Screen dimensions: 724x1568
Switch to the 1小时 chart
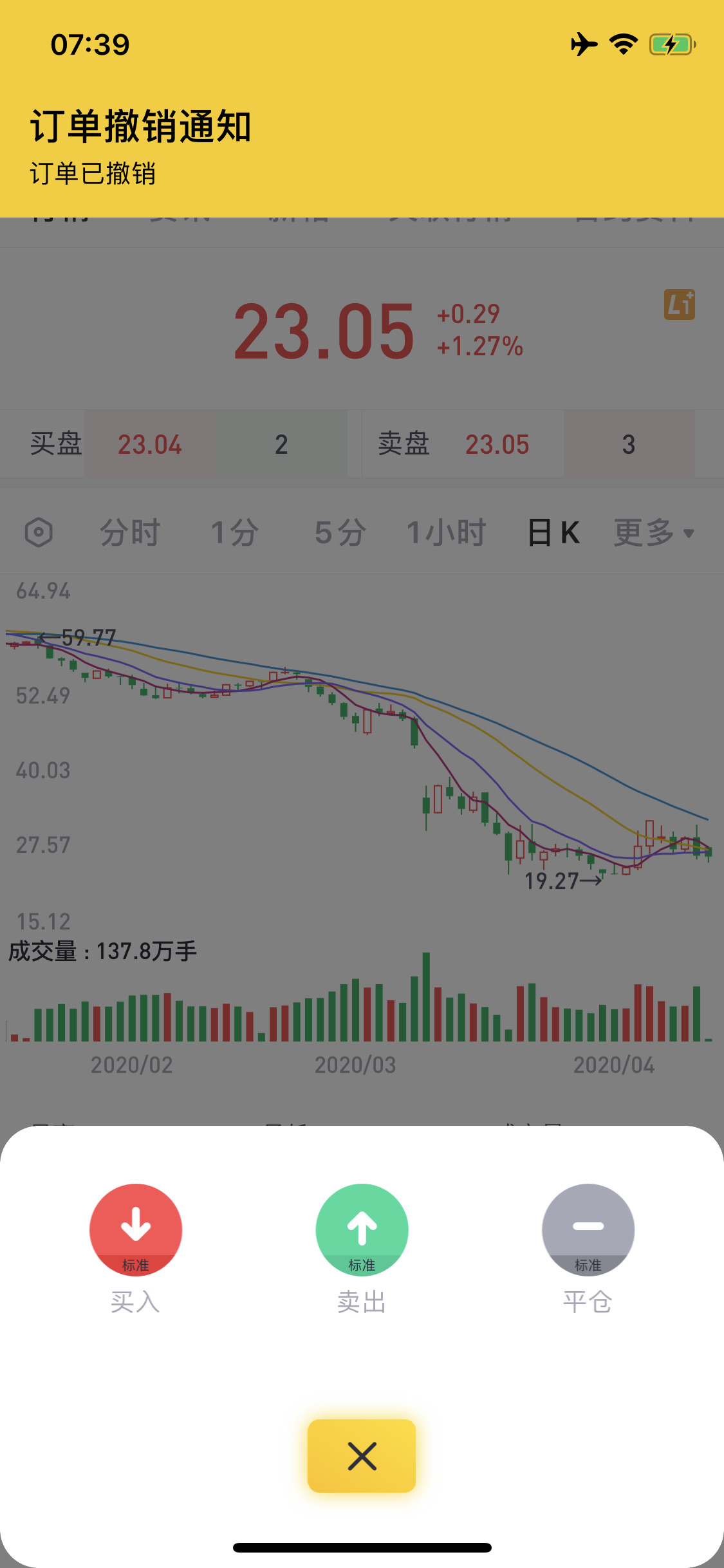(446, 533)
